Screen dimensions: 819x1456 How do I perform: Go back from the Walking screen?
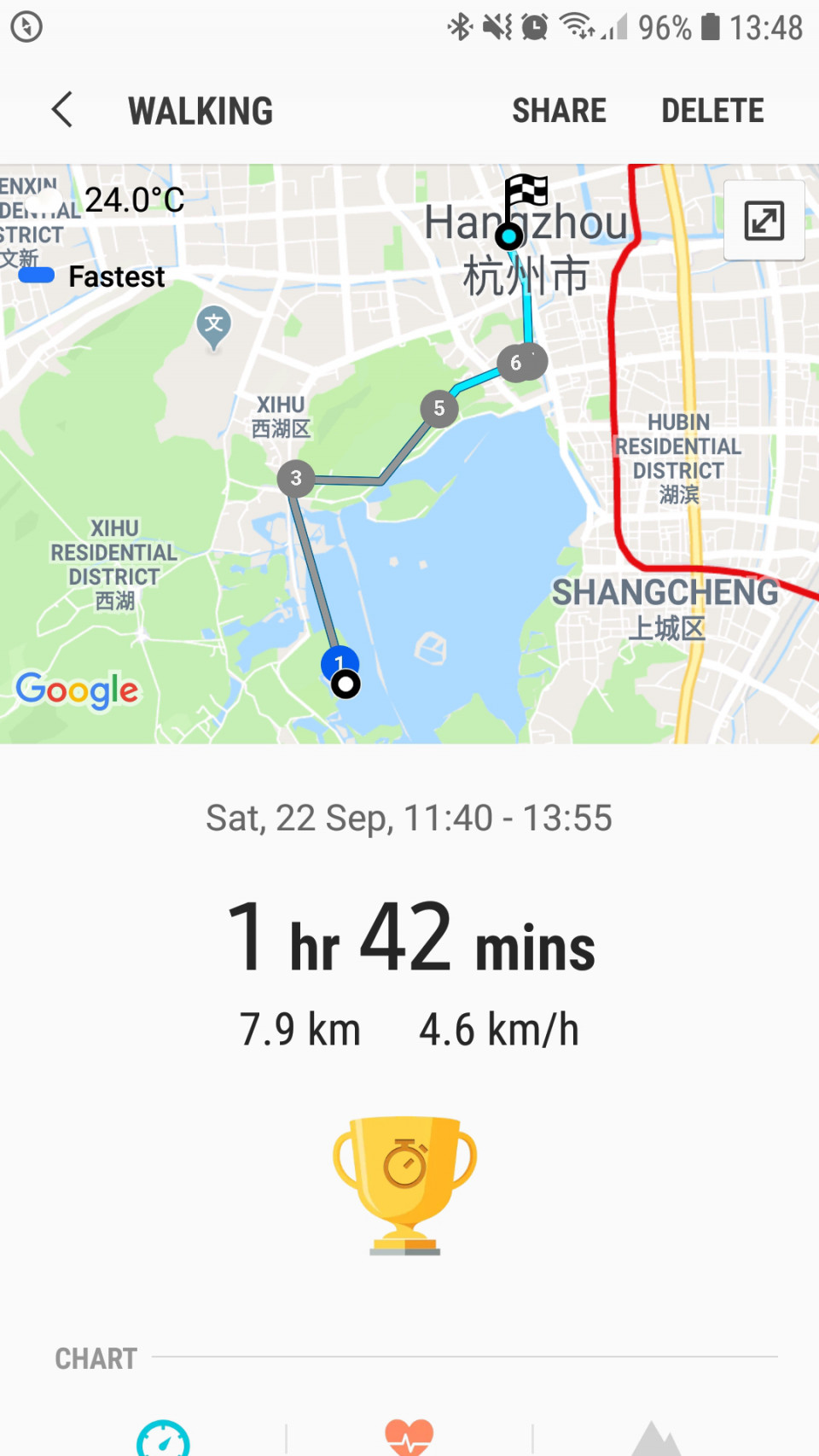click(62, 110)
